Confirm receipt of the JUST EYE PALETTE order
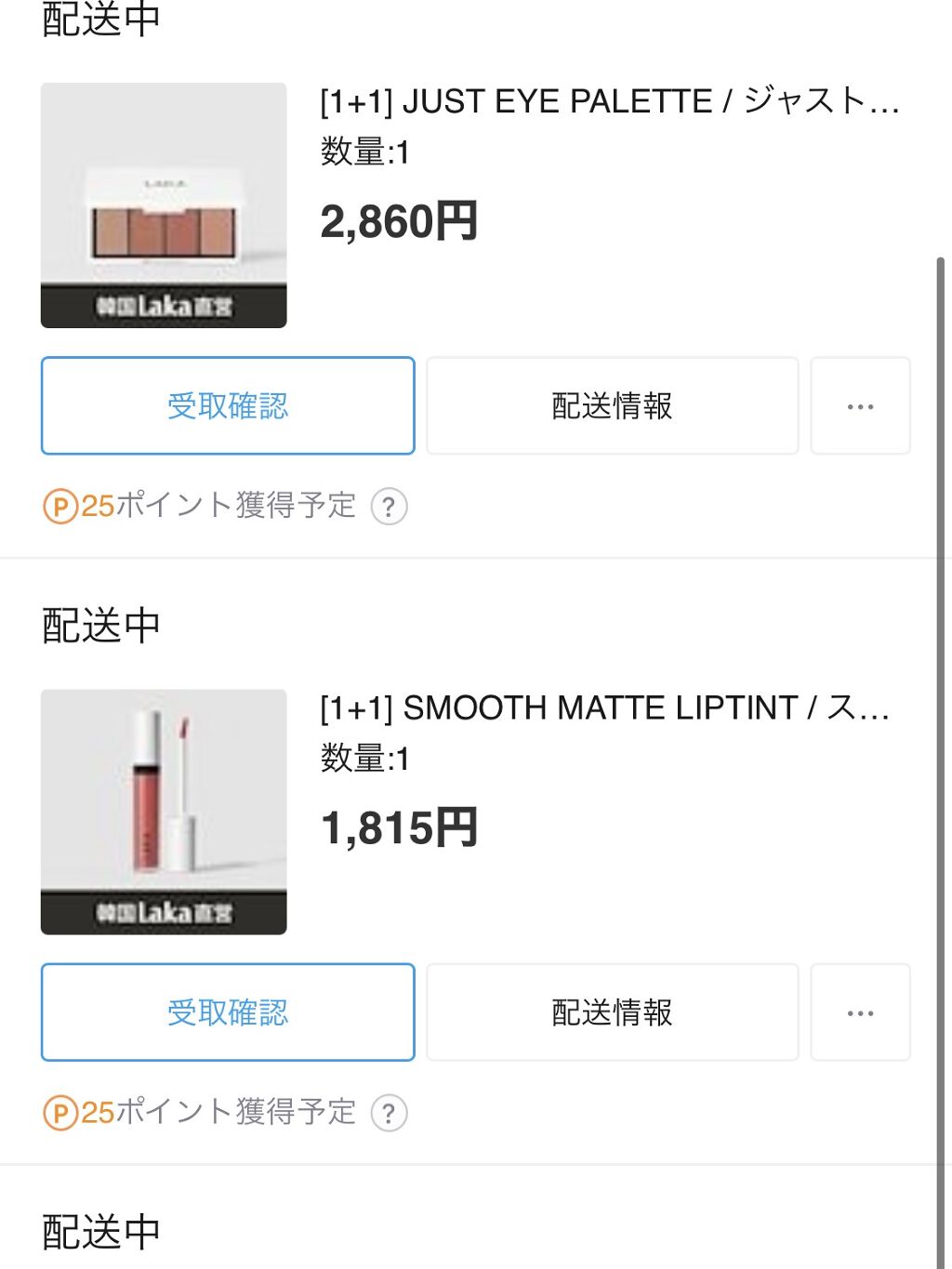 [228, 405]
